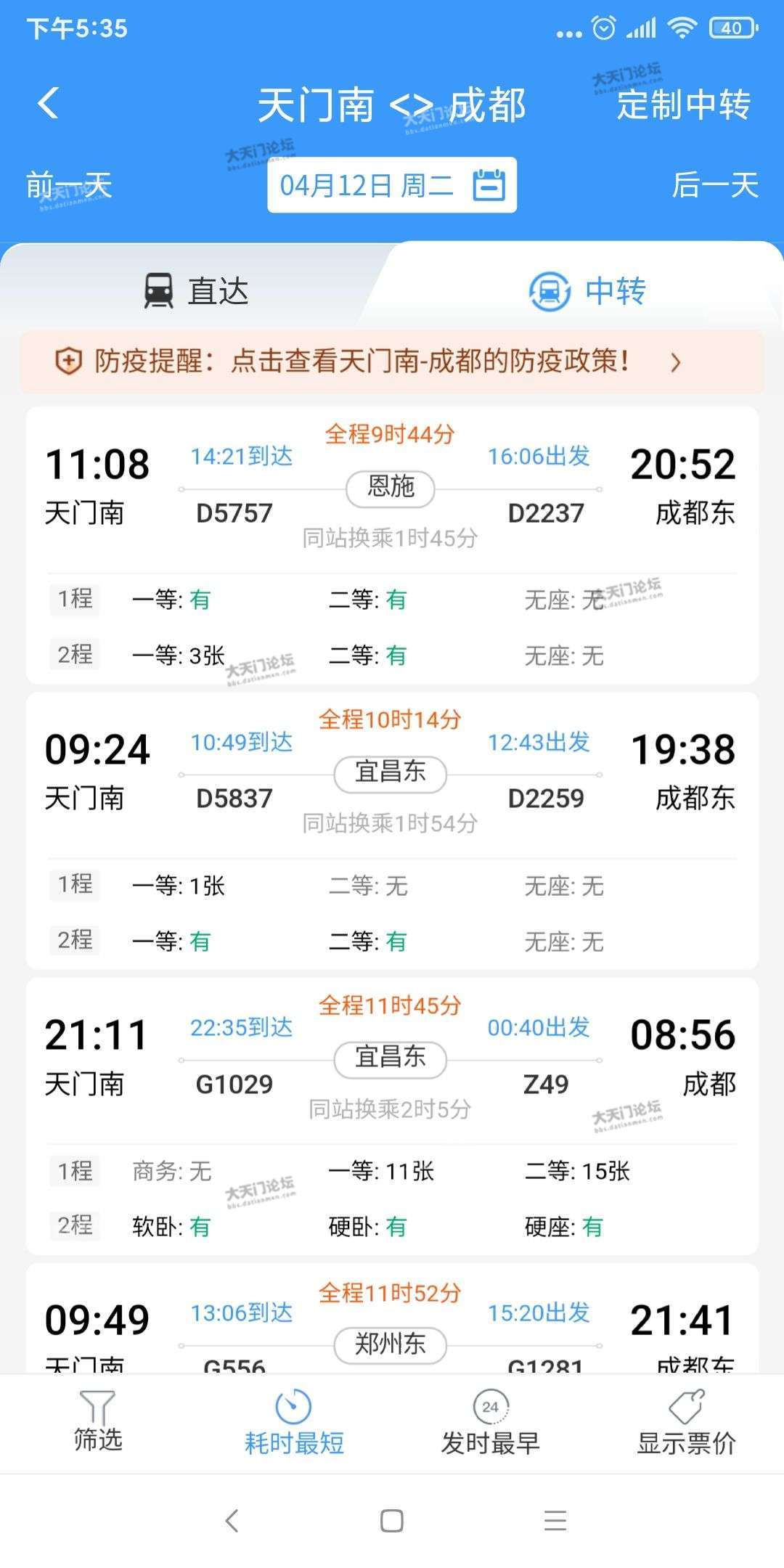
Task: Toggle 显示票价 show ticket prices
Action: point(686,1423)
